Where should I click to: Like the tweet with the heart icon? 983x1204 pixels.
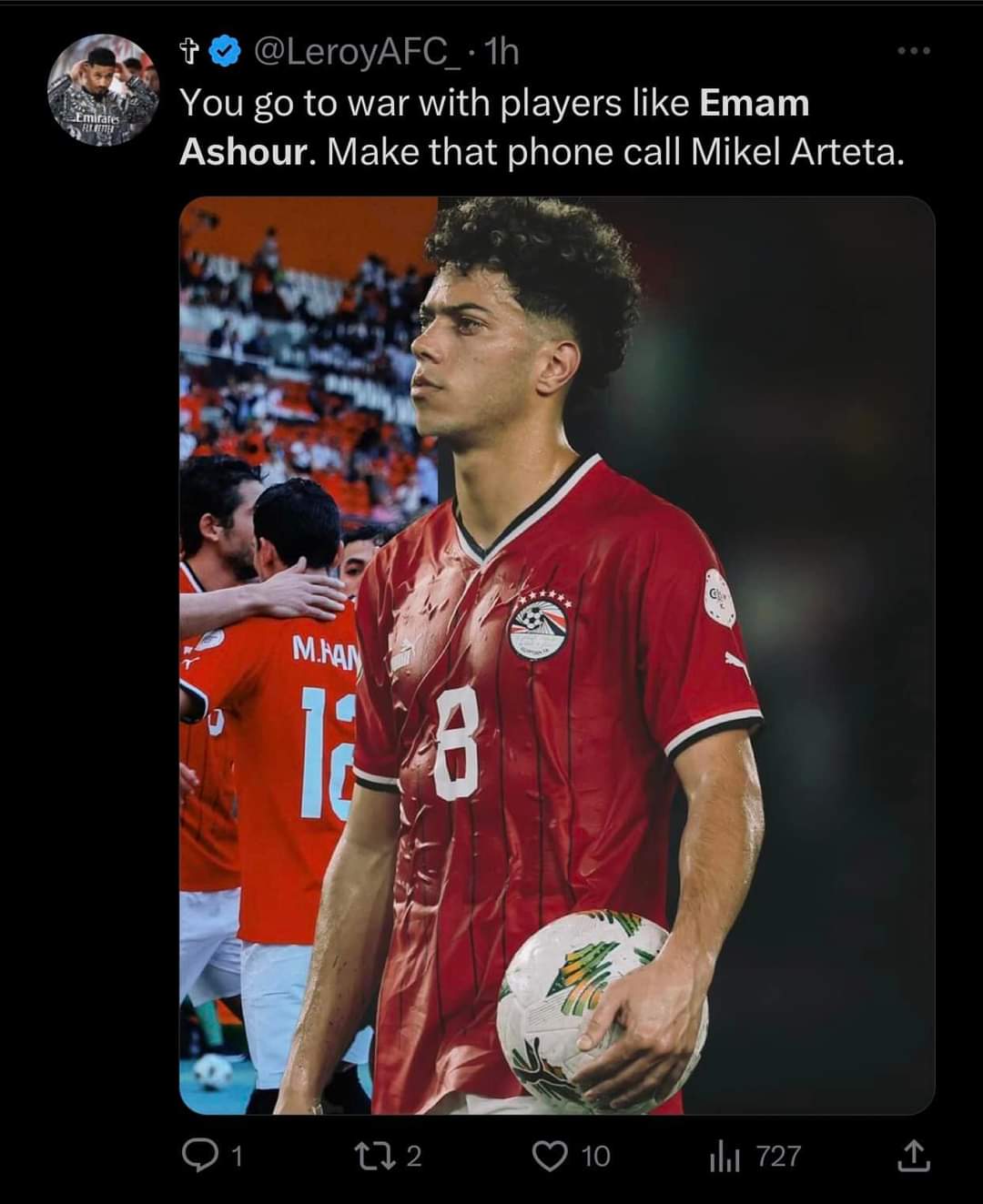pyautogui.click(x=549, y=1155)
